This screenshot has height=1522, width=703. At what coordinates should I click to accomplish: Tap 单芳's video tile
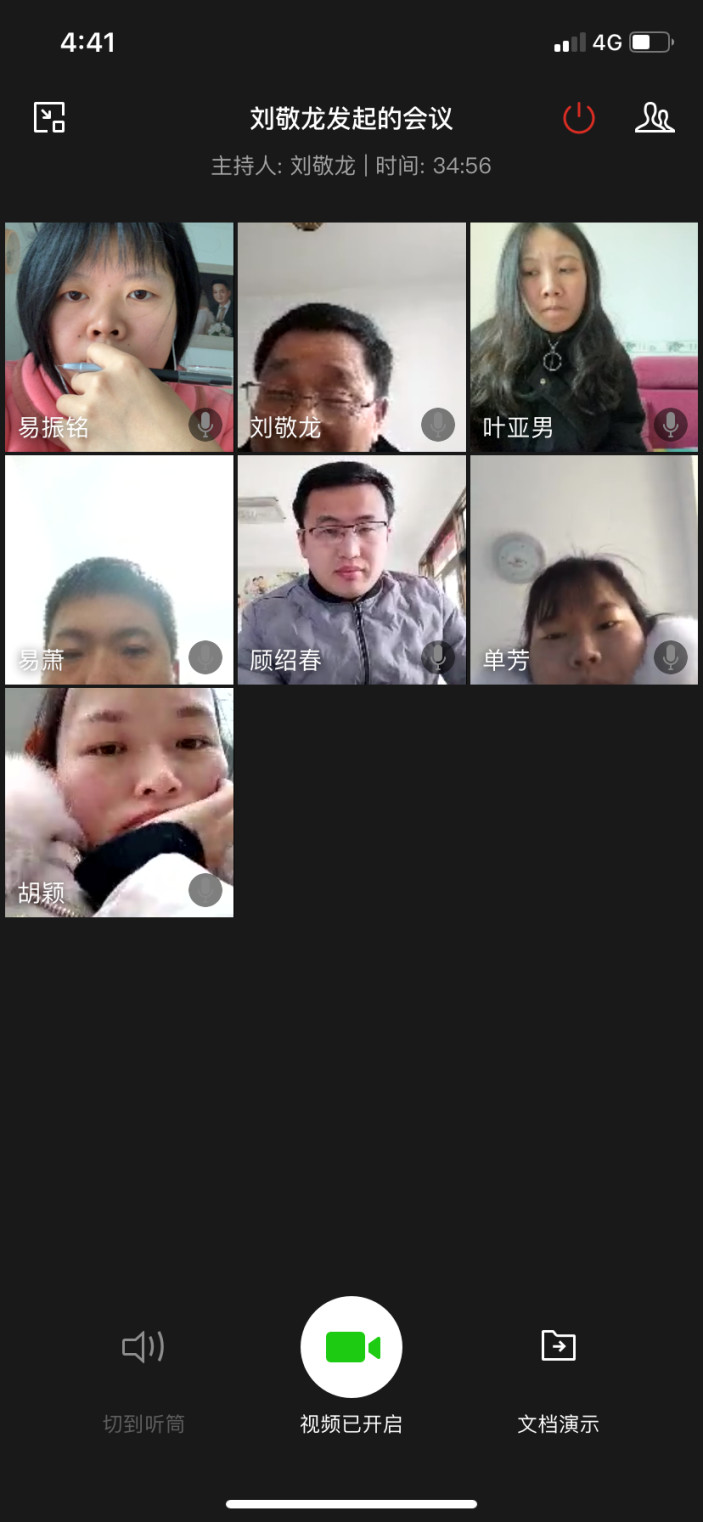tap(584, 570)
